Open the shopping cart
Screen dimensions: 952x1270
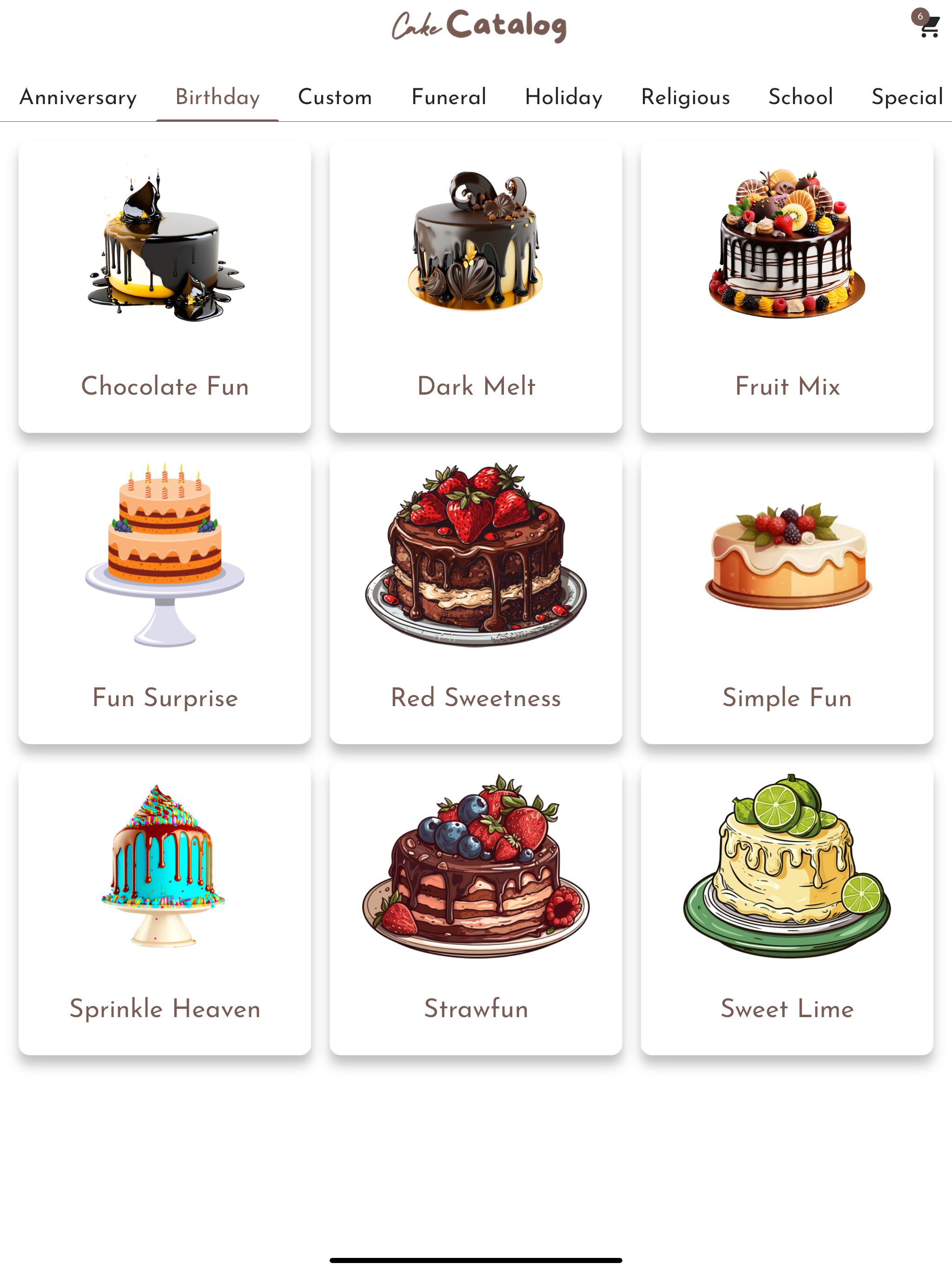coord(928,26)
